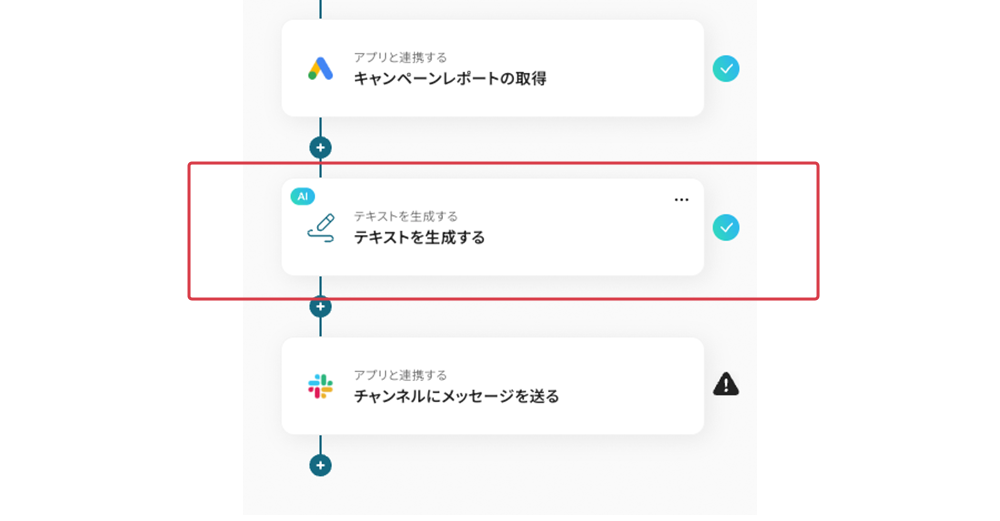Add a step below キャンペーンレポートの取得
The height and width of the screenshot is (521, 1000).
[x=320, y=148]
